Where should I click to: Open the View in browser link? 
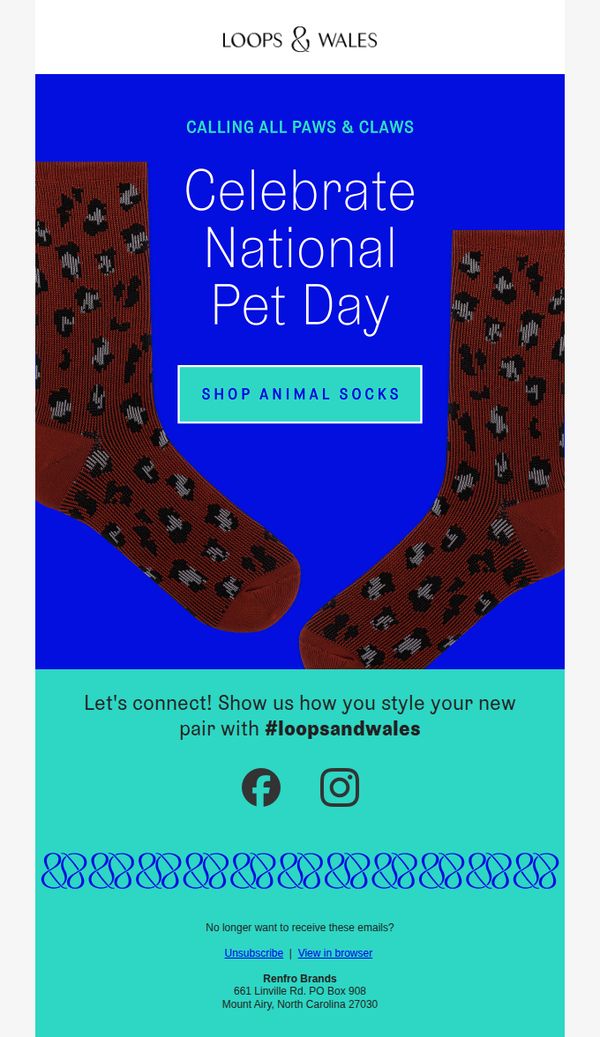335,953
